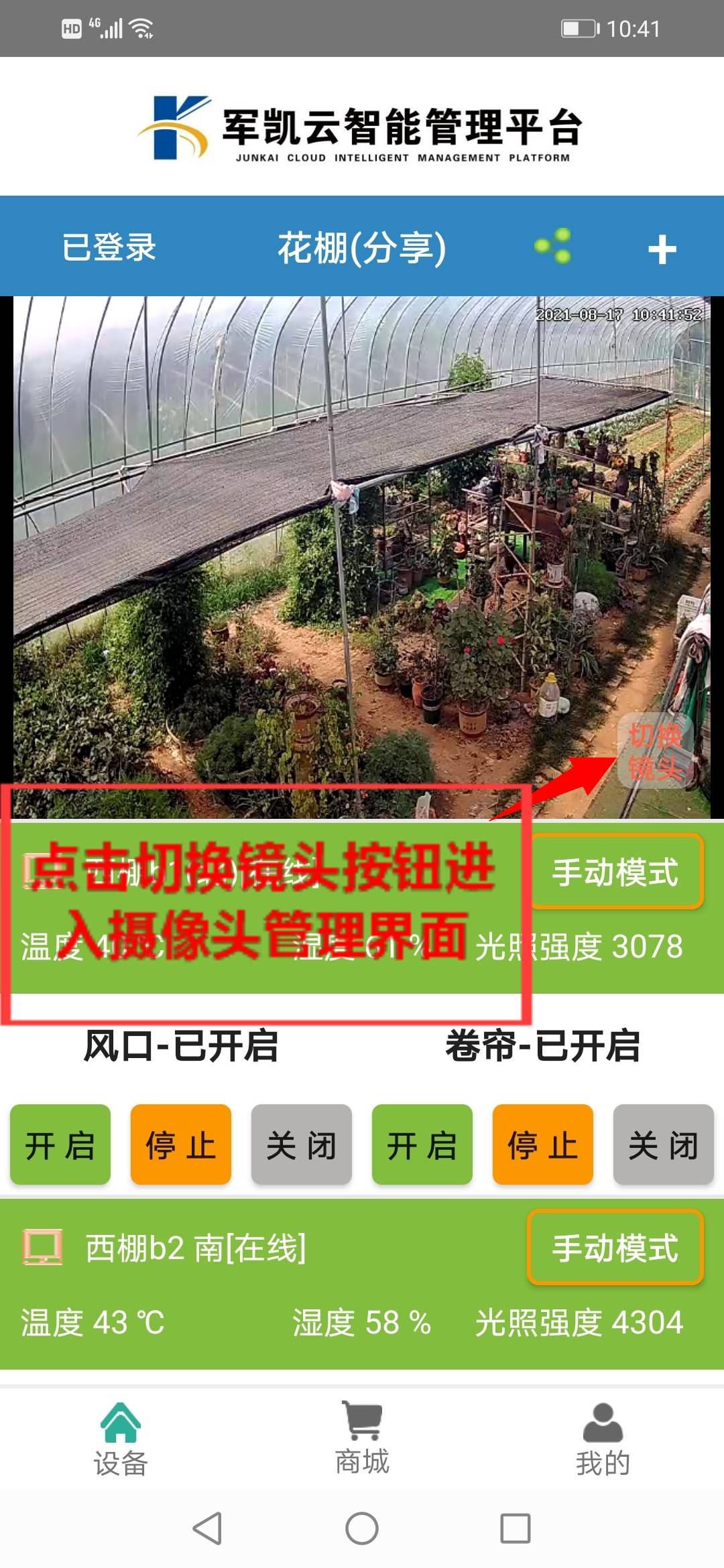Close the 卷帘 curtain with 关闭
This screenshot has height=1568, width=724.
tap(664, 1145)
